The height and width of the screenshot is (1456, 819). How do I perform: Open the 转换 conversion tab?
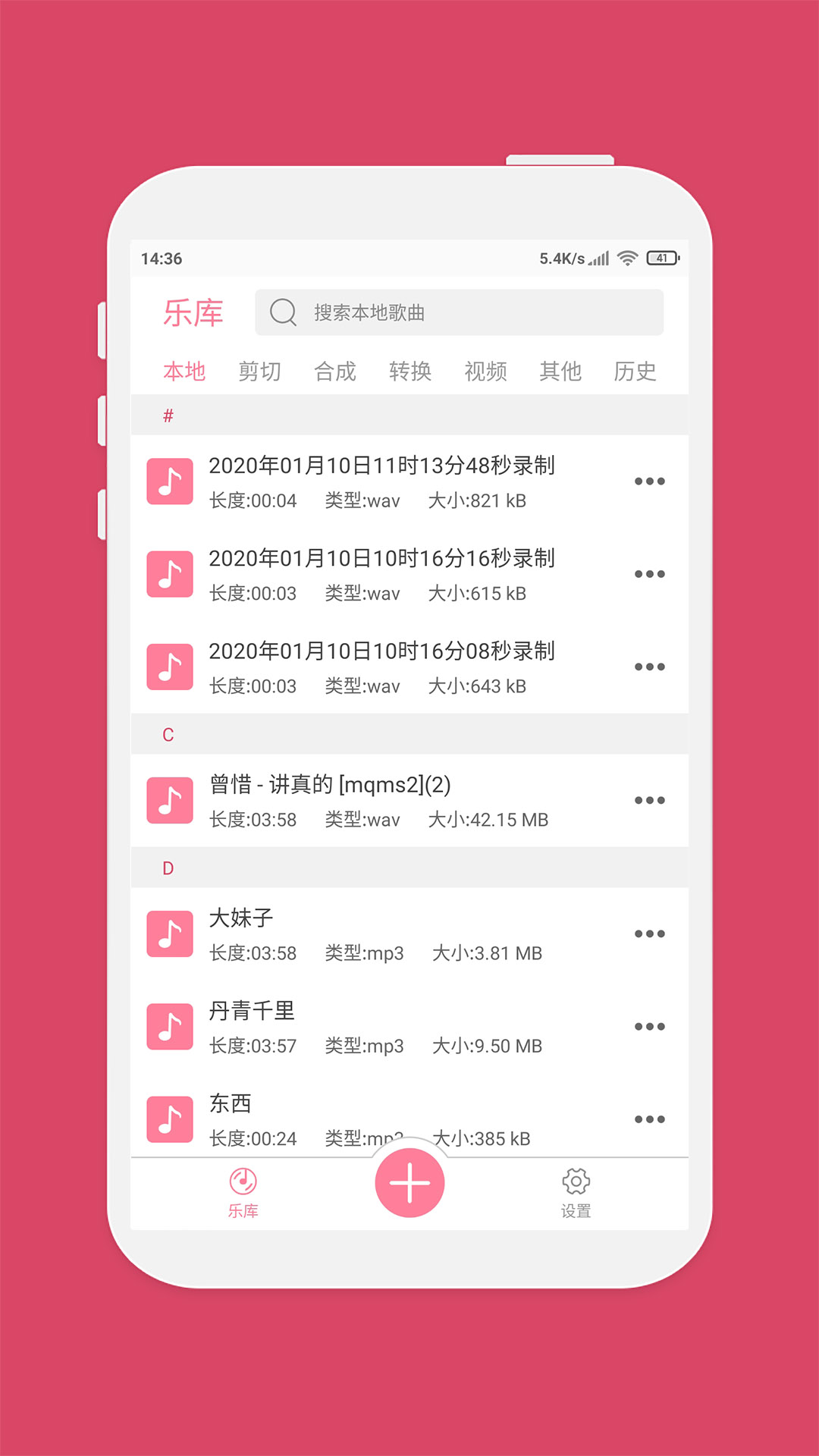click(x=411, y=371)
